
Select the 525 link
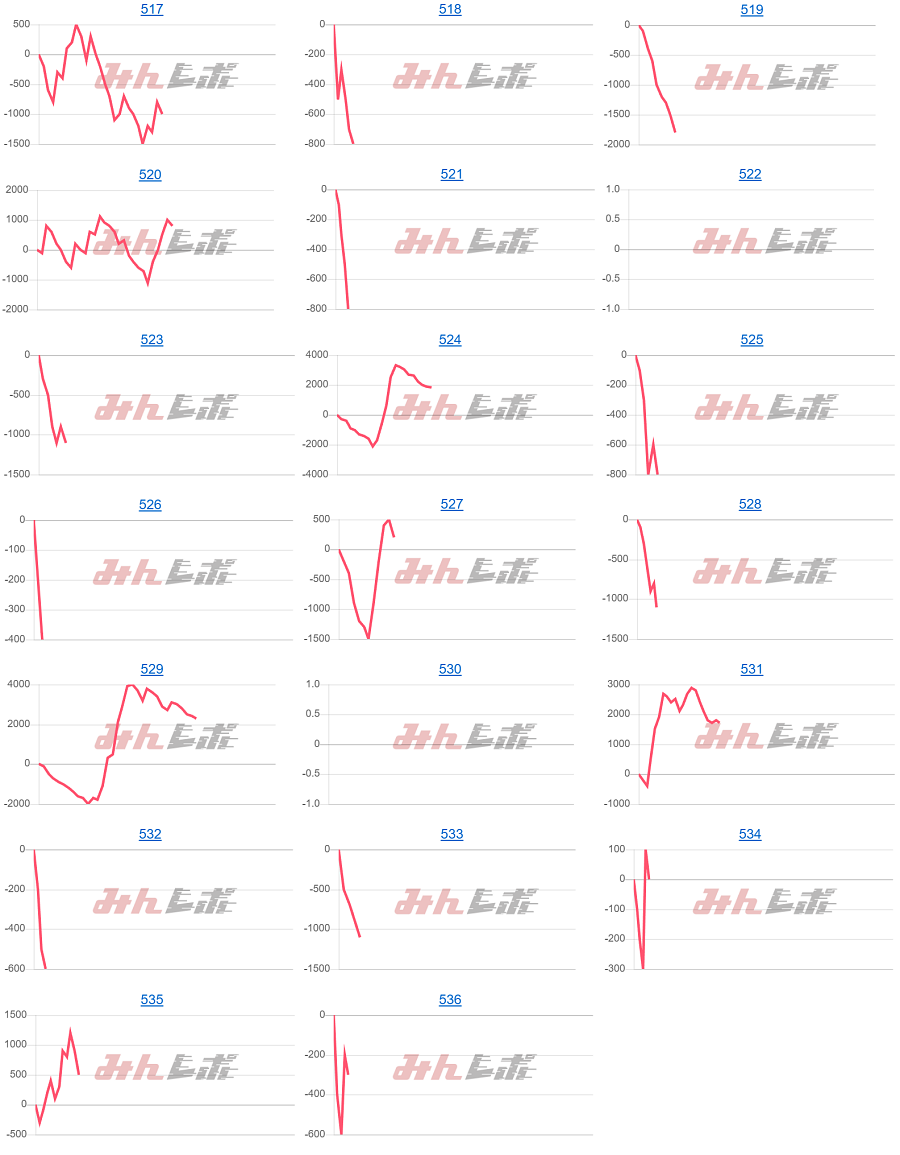click(x=752, y=339)
